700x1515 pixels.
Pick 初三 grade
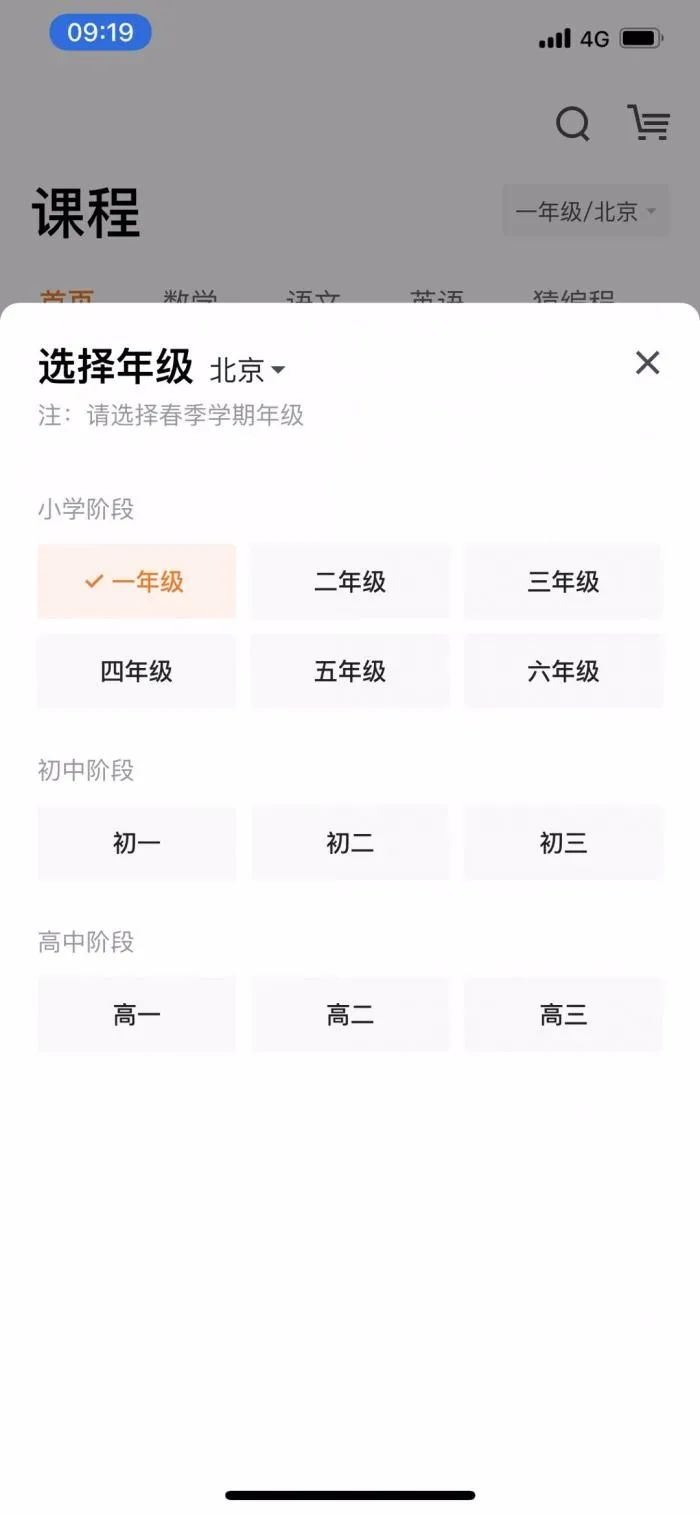(x=563, y=843)
